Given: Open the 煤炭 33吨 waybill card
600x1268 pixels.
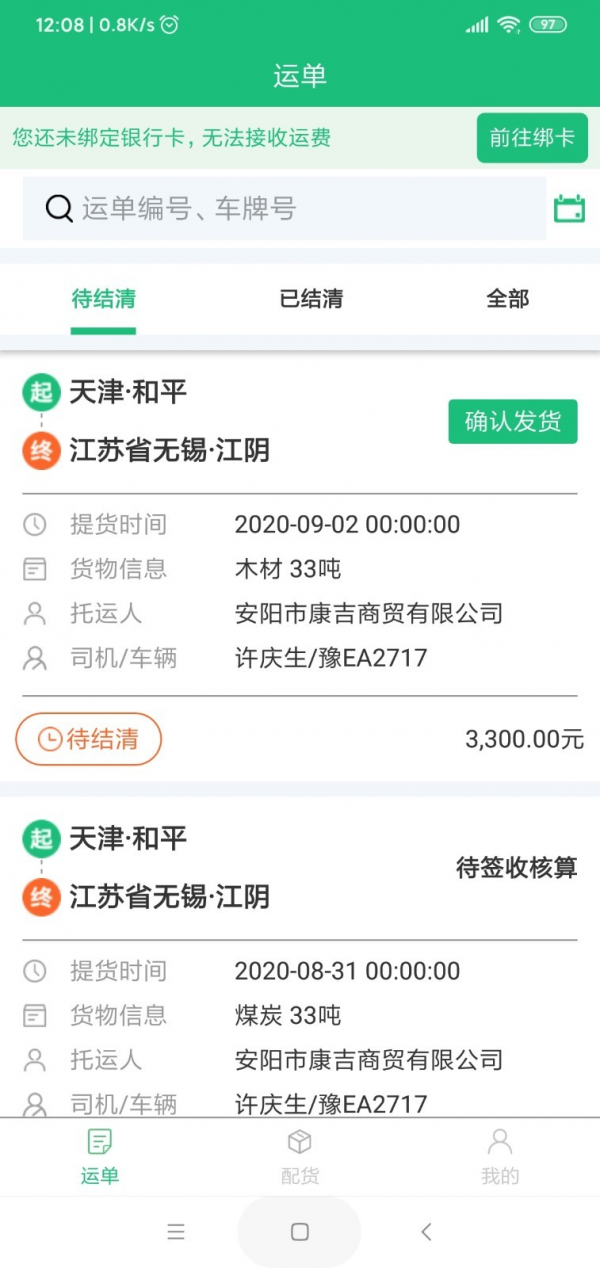Looking at the screenshot, I should (300, 1015).
